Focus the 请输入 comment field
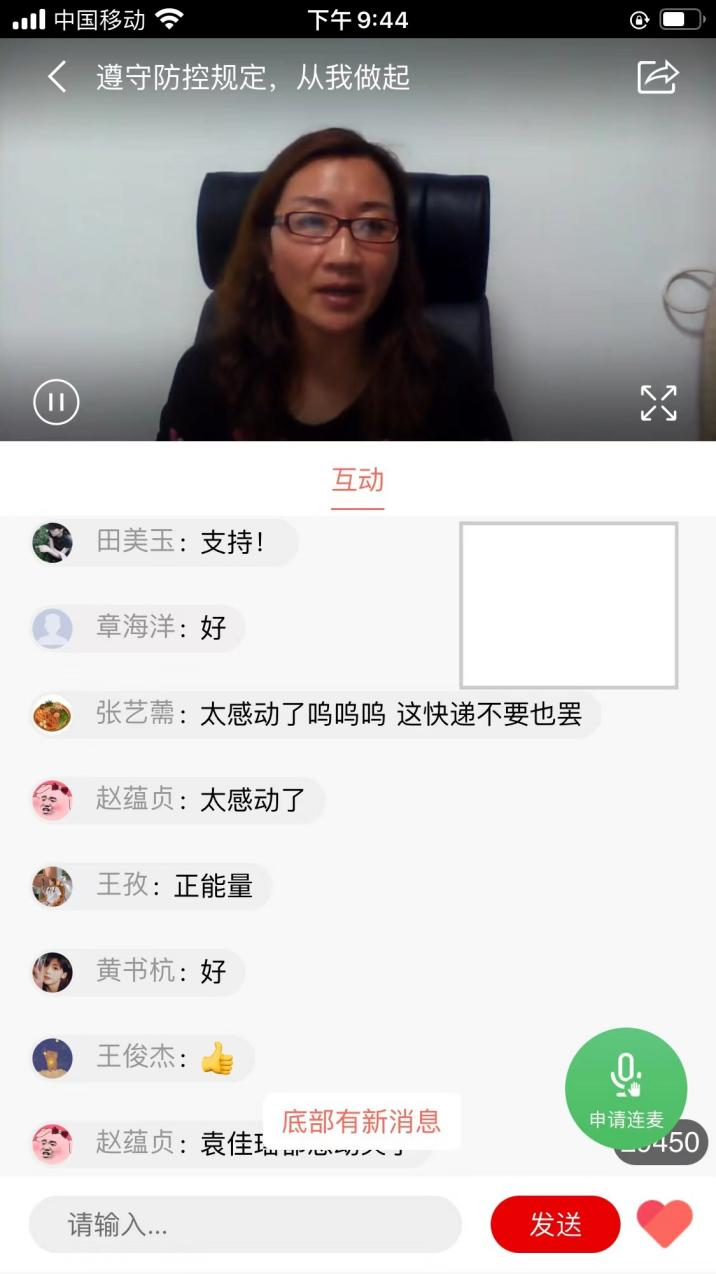This screenshot has height=1274, width=716. (245, 1225)
